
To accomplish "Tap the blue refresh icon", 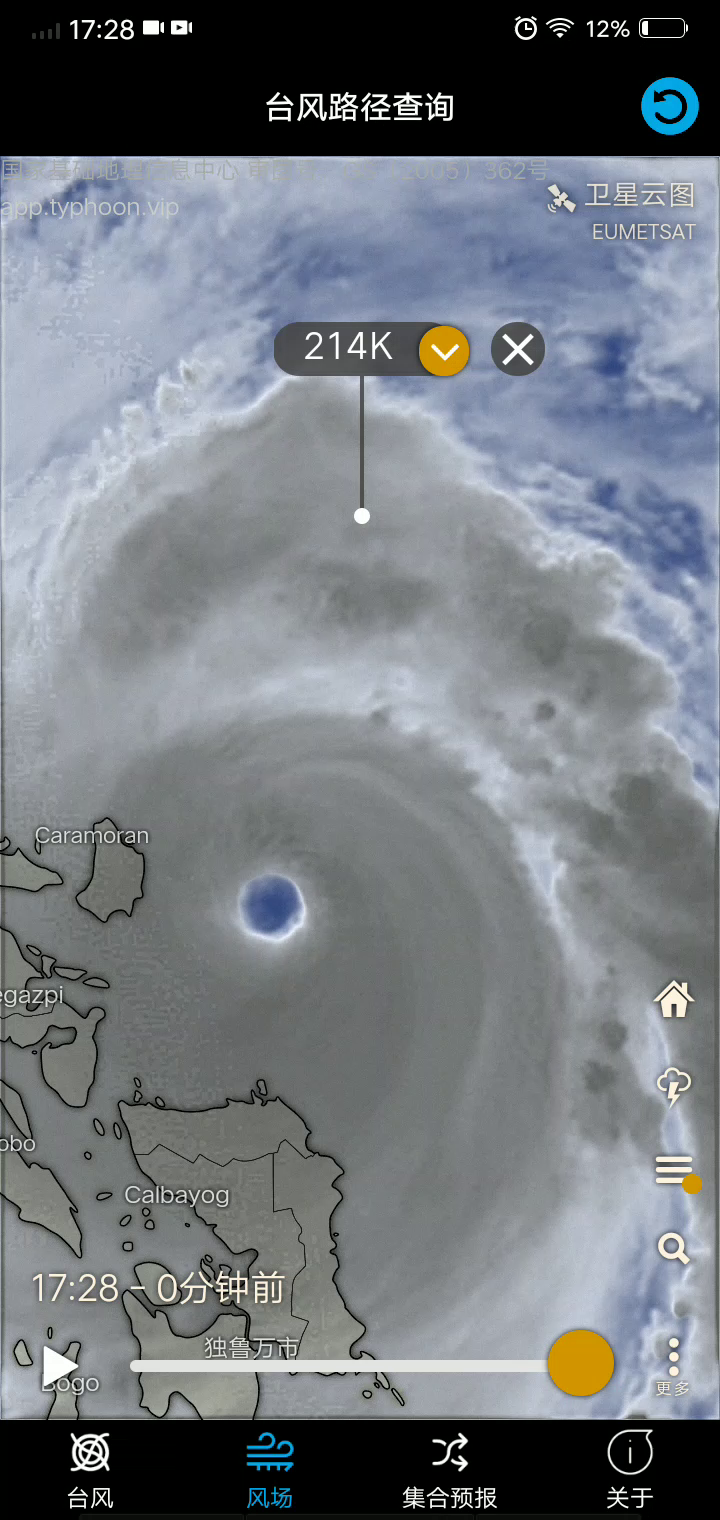I will tap(669, 106).
